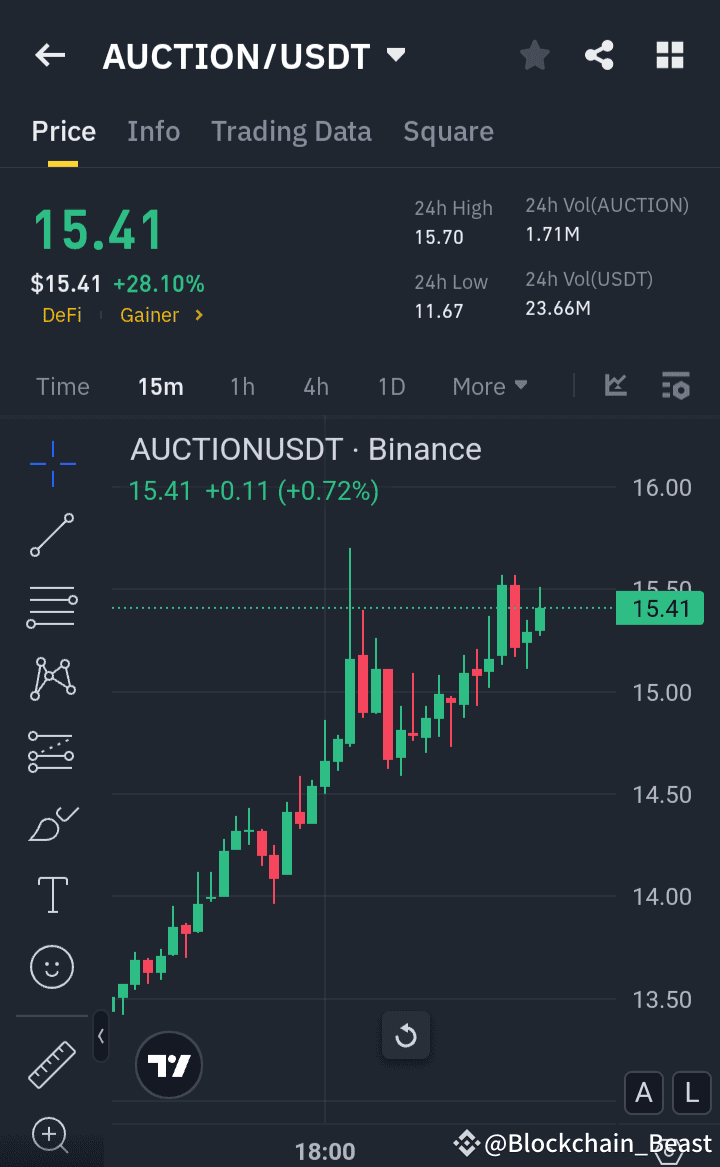The width and height of the screenshot is (720, 1167).
Task: Open the emoji sticker tool
Action: pos(51,967)
